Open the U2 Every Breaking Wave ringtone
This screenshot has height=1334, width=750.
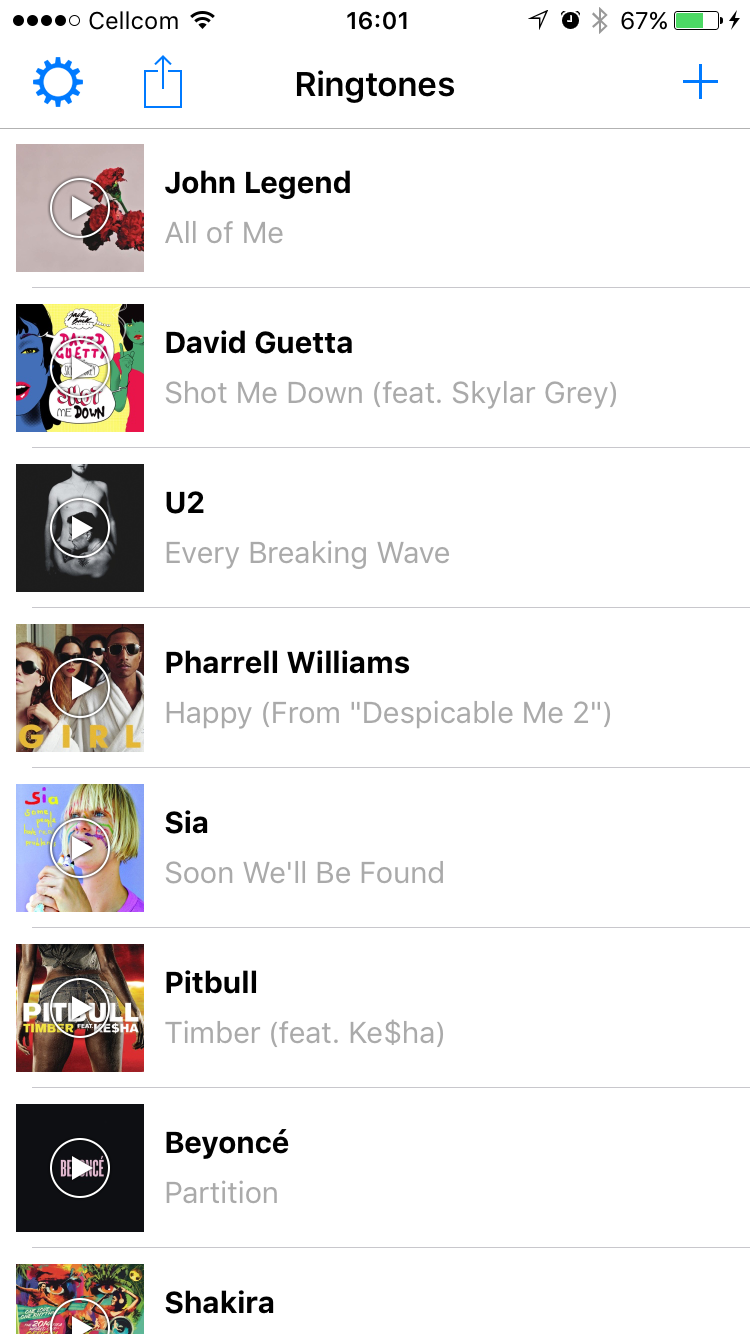tap(400, 528)
